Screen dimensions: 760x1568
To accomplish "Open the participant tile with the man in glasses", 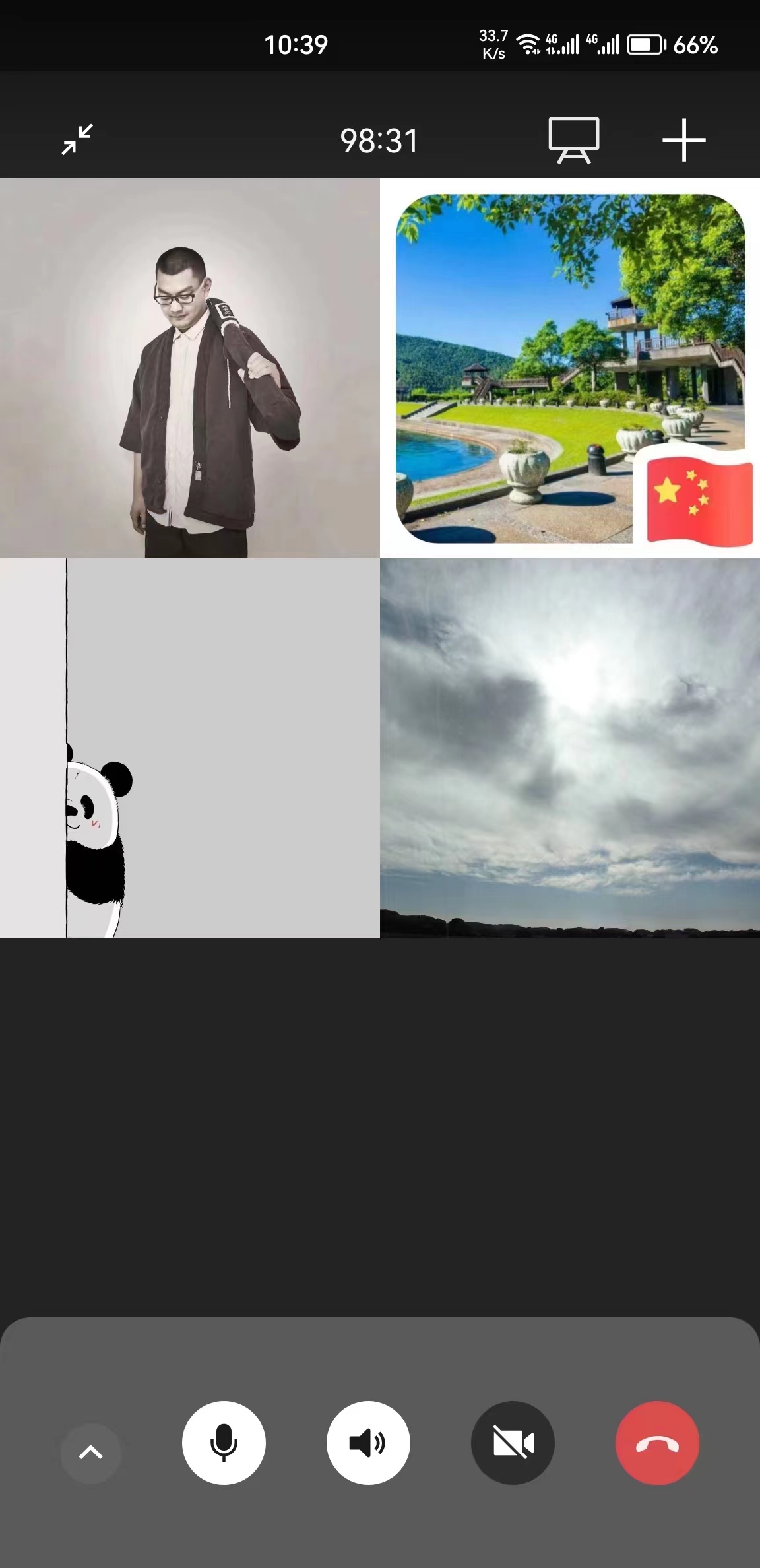I will pos(190,368).
